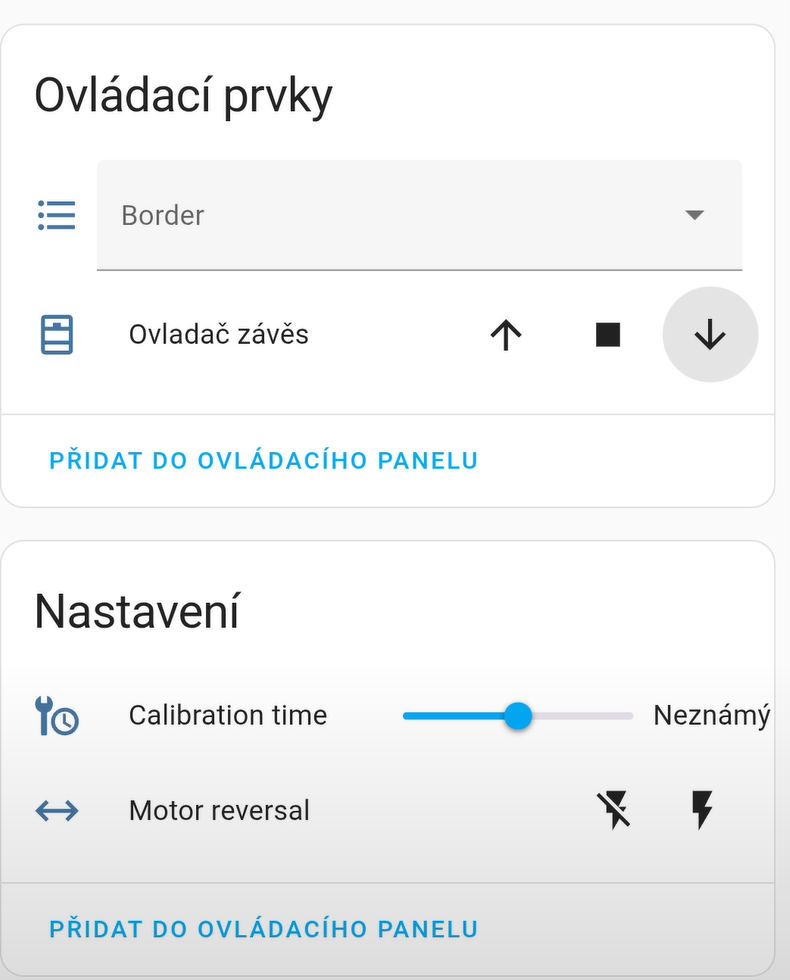Tap Přidat do ovládacího panelu under Nastavení
This screenshot has height=980, width=790.
[x=263, y=929]
